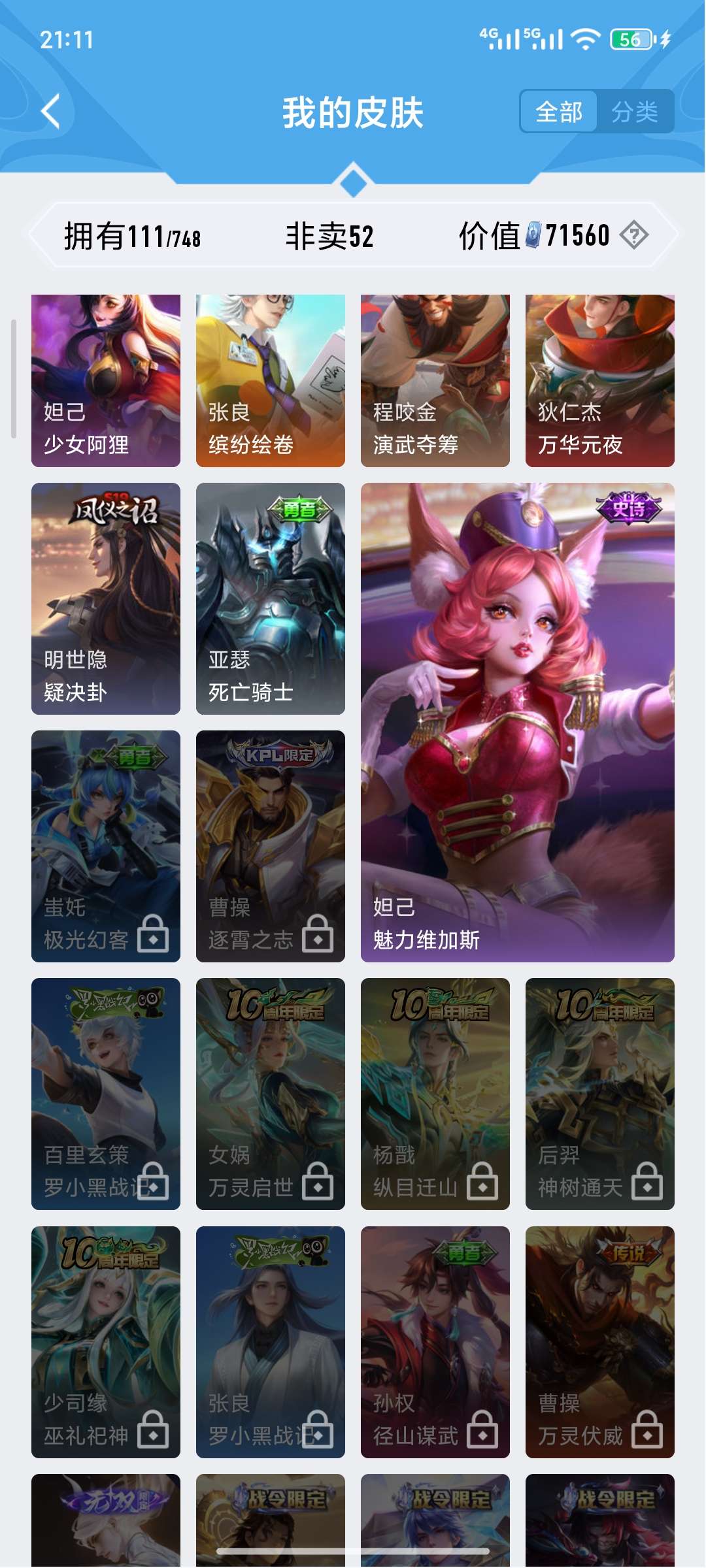Tap the locked 曹操 逐霄之志 skin
Screen dimensions: 706x1568
(x=271, y=846)
